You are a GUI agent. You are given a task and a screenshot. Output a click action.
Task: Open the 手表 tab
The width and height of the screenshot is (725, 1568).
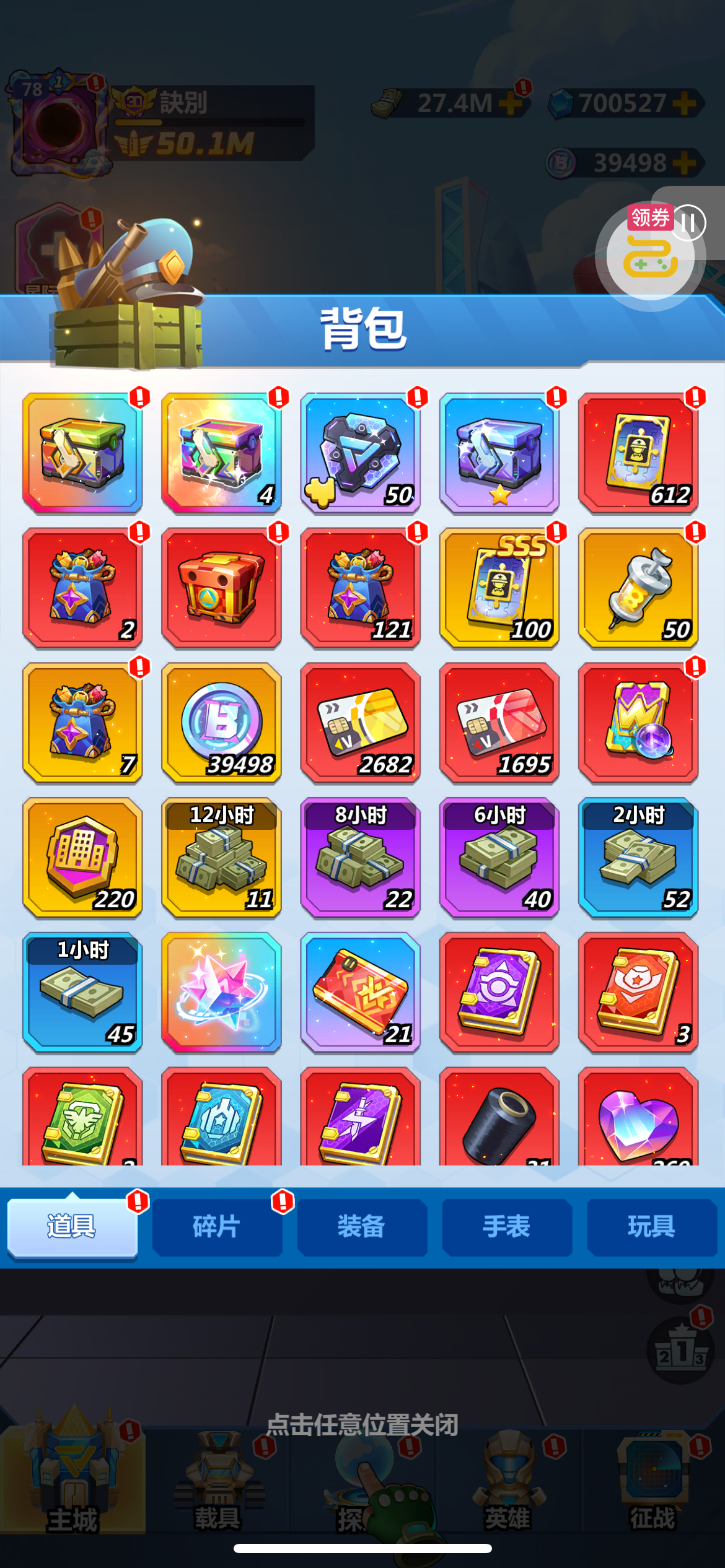tap(507, 1226)
